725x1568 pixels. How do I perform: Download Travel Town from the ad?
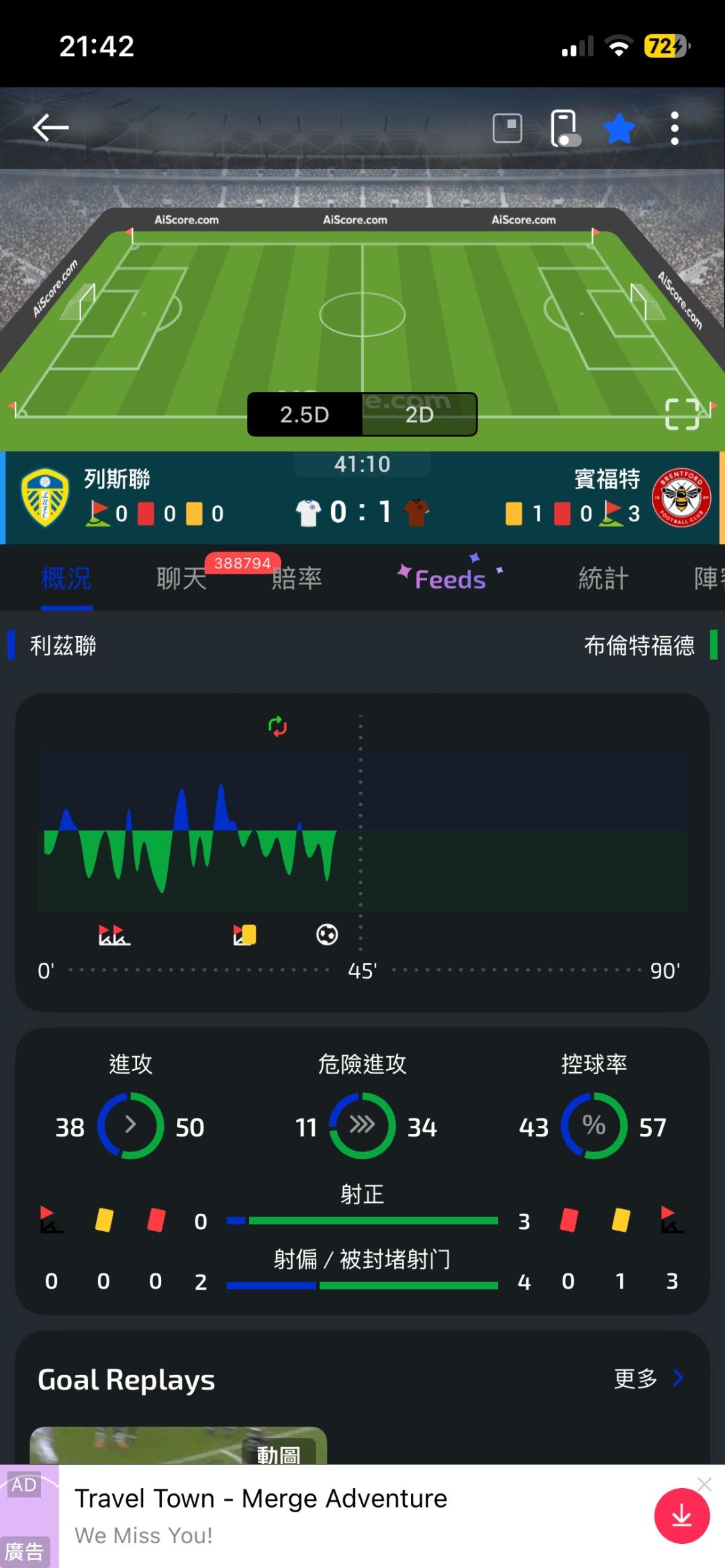(681, 1516)
